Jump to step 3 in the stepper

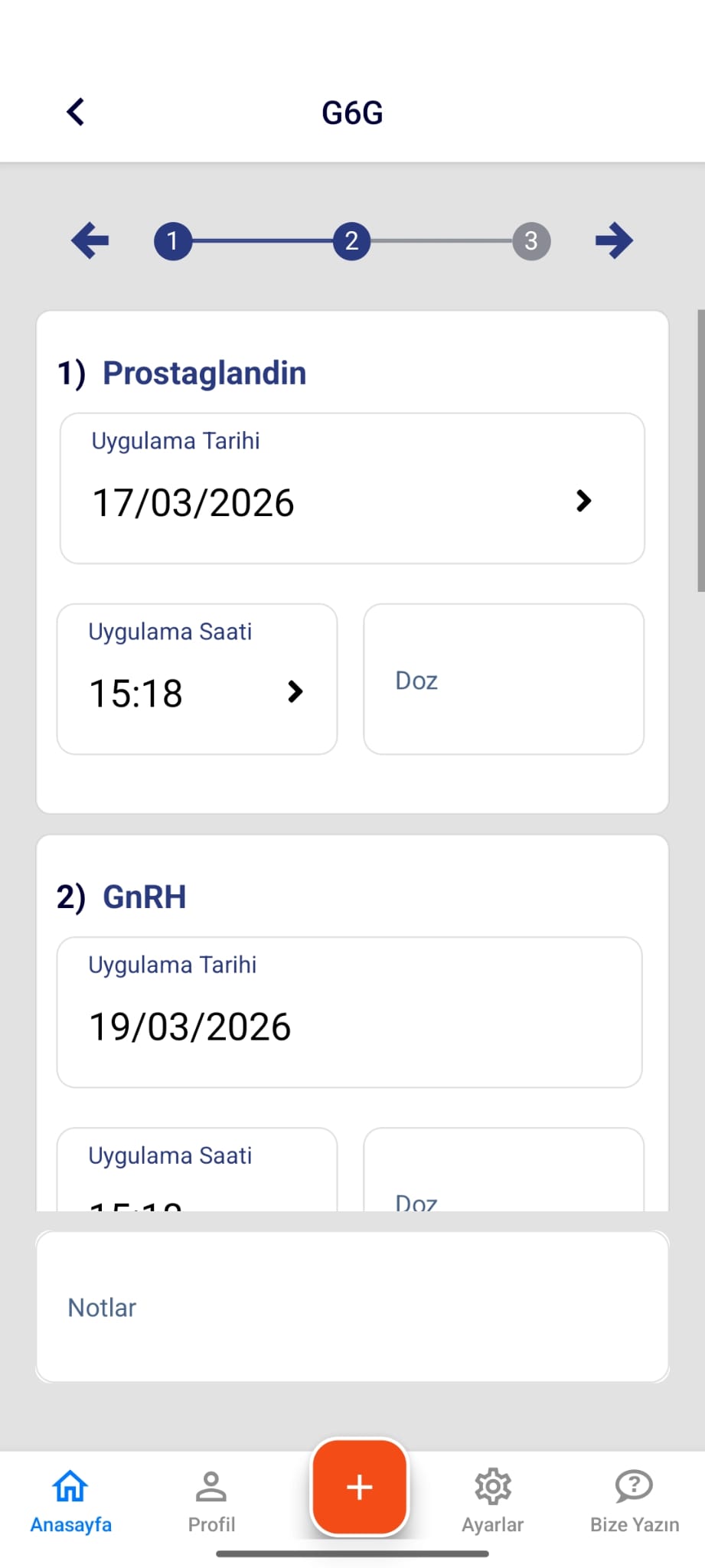point(531,241)
